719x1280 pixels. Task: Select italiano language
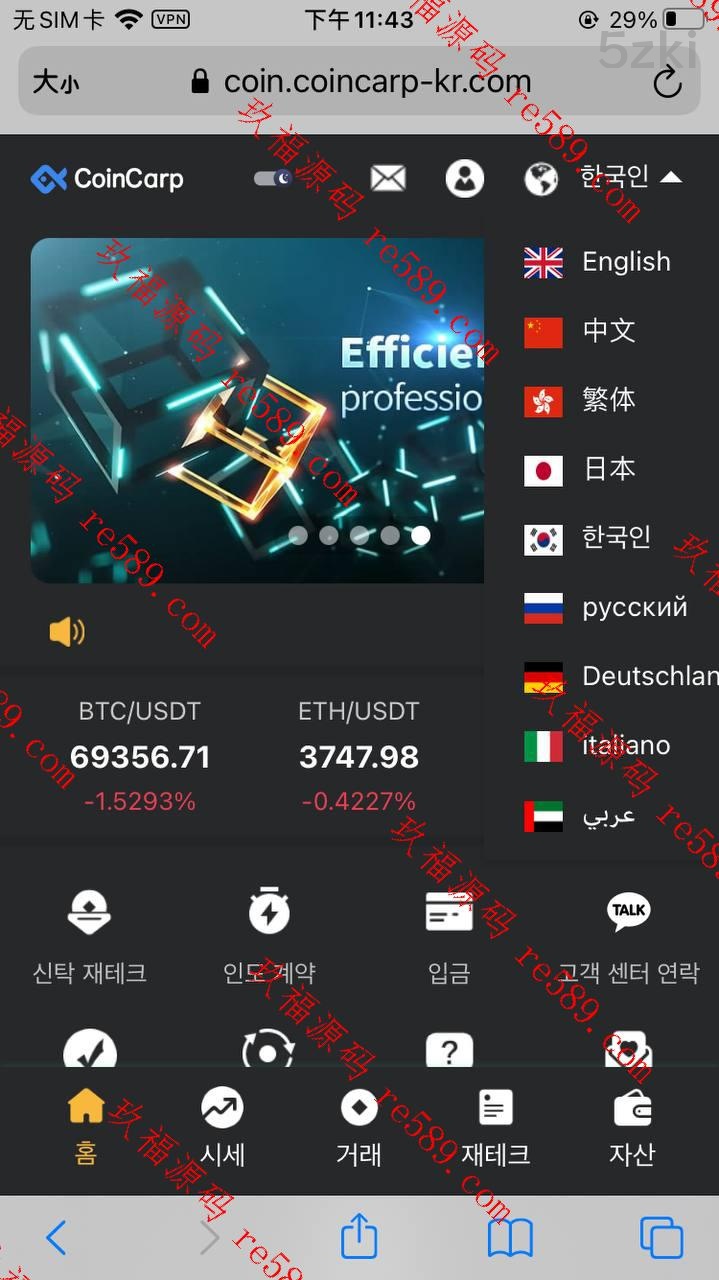click(x=626, y=745)
